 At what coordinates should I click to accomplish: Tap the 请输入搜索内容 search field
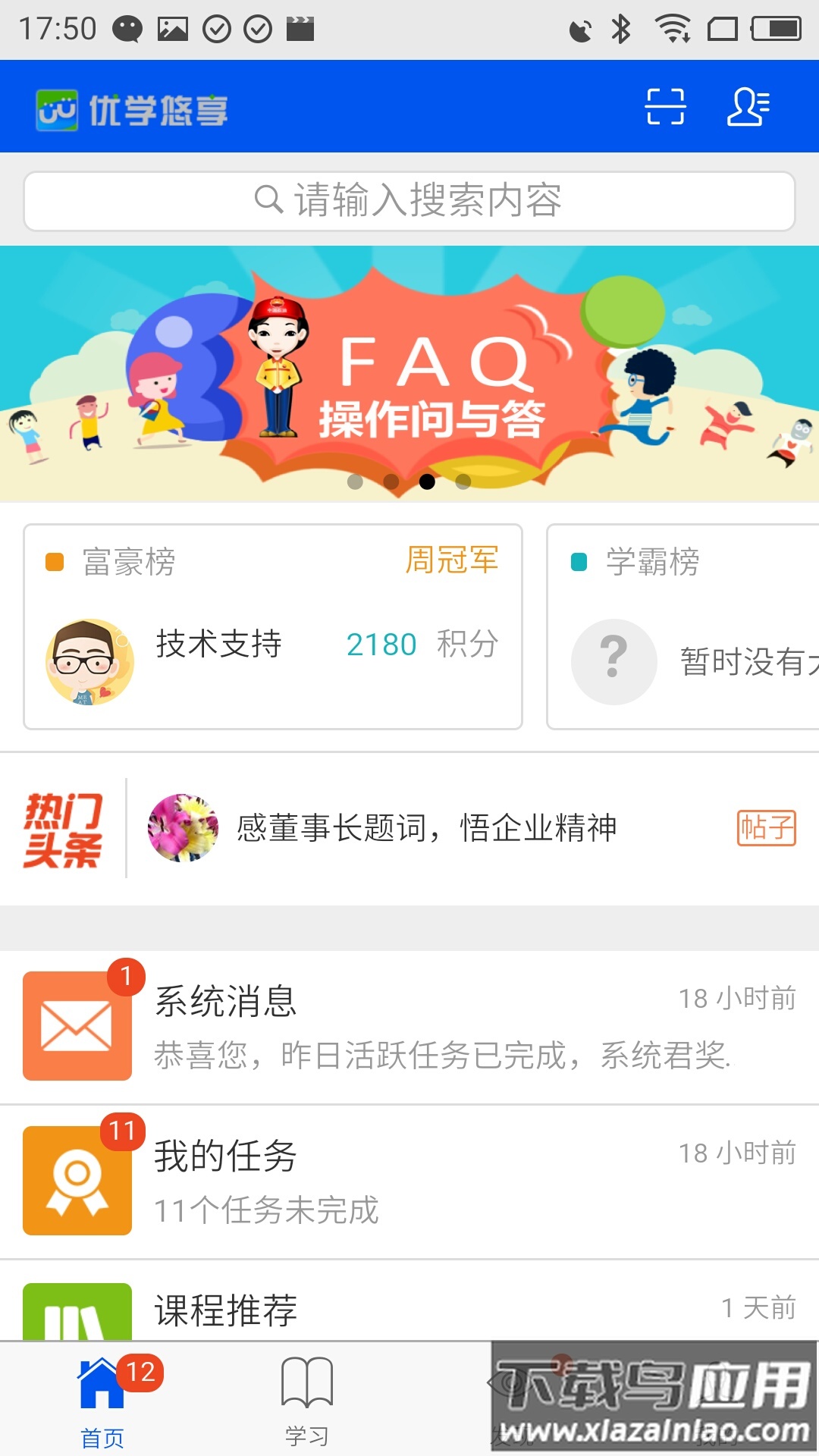409,200
